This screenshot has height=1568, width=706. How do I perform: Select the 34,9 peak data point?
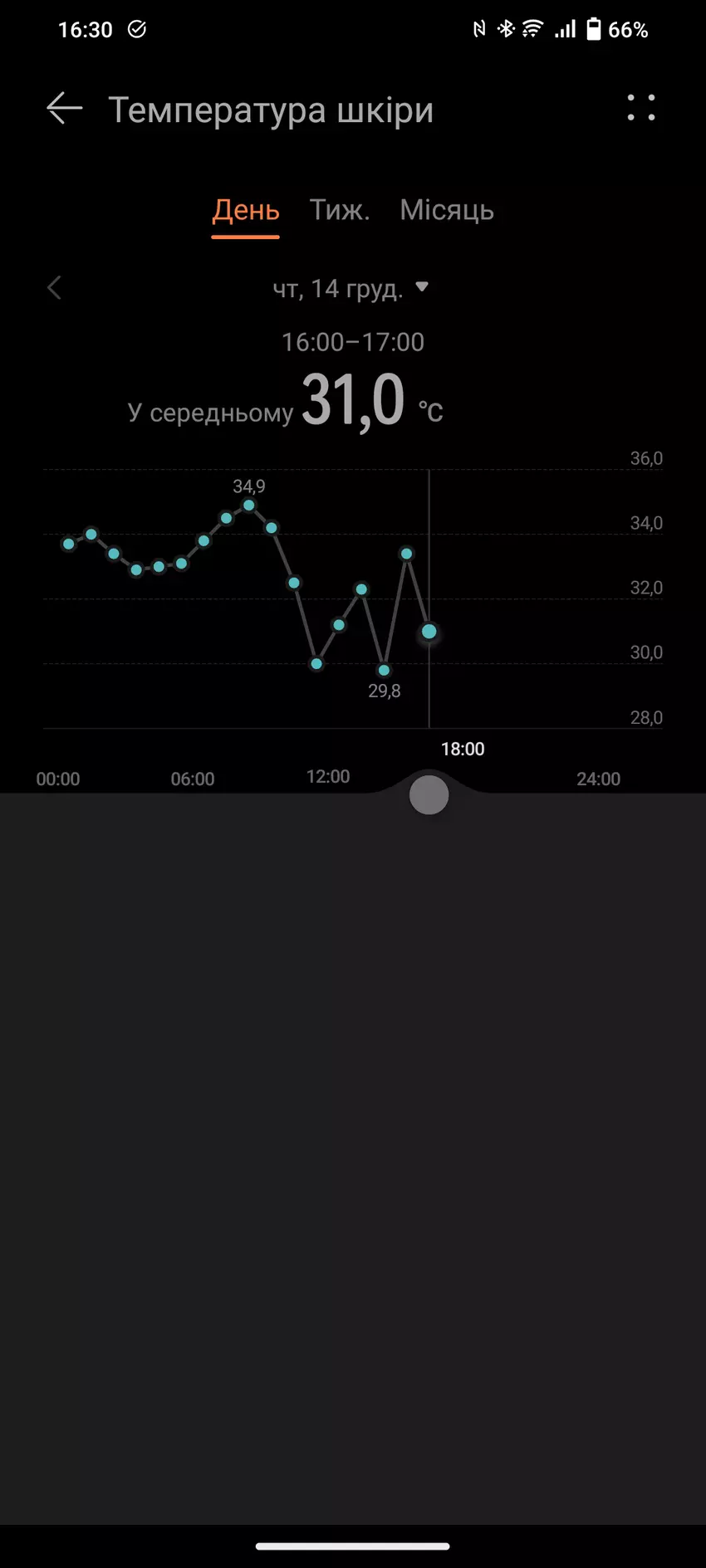(248, 505)
